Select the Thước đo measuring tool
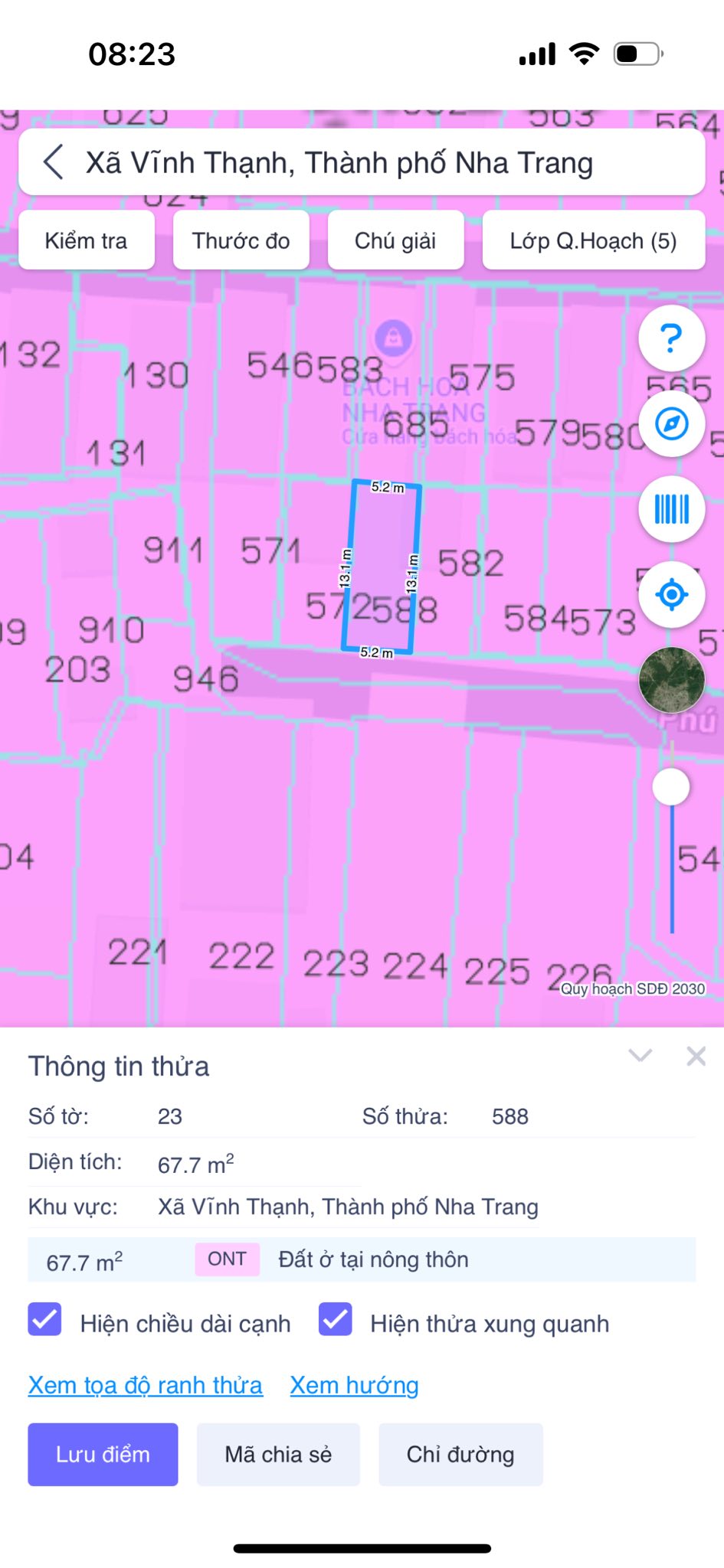 [241, 240]
